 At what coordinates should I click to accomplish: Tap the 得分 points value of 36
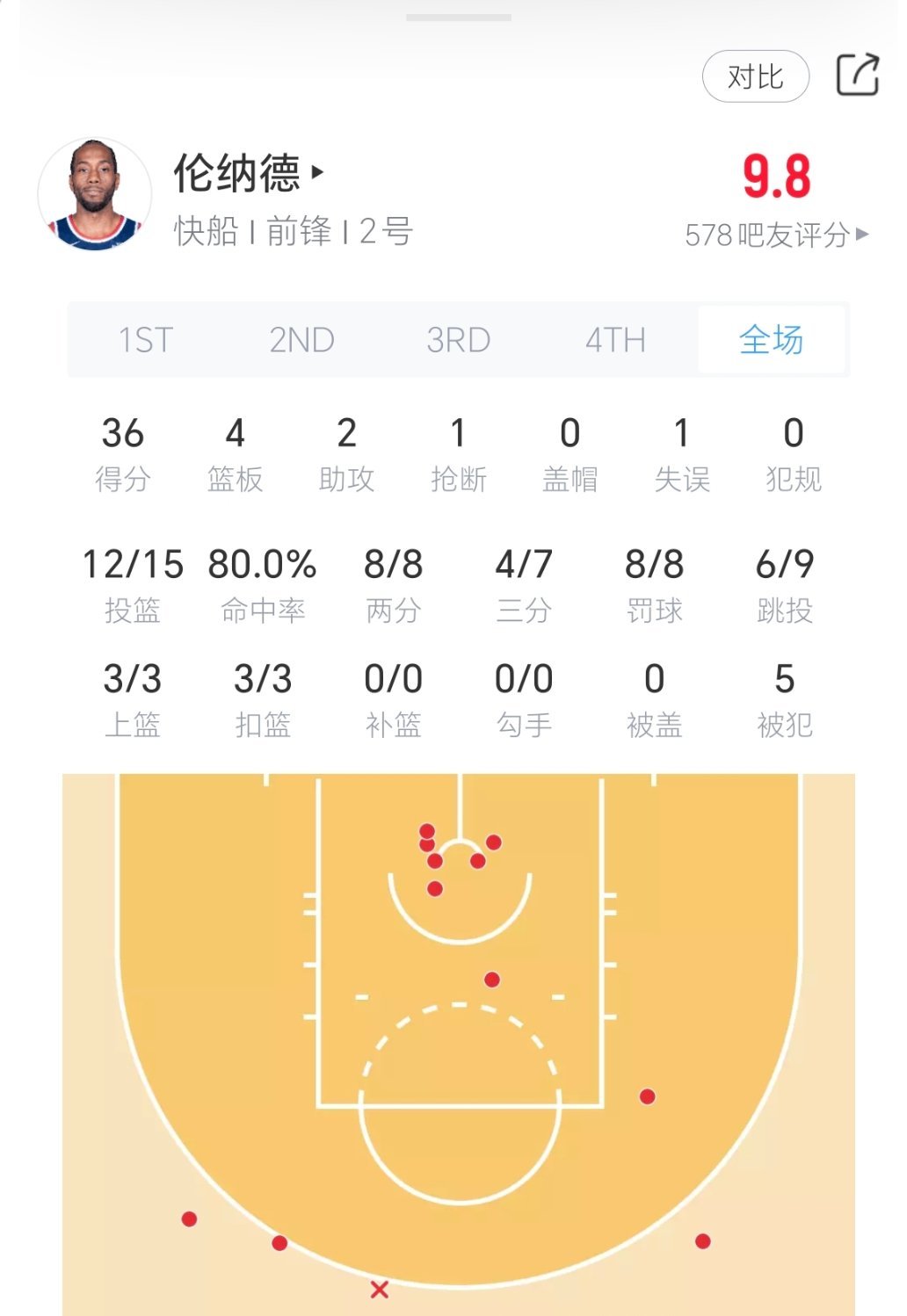click(124, 433)
